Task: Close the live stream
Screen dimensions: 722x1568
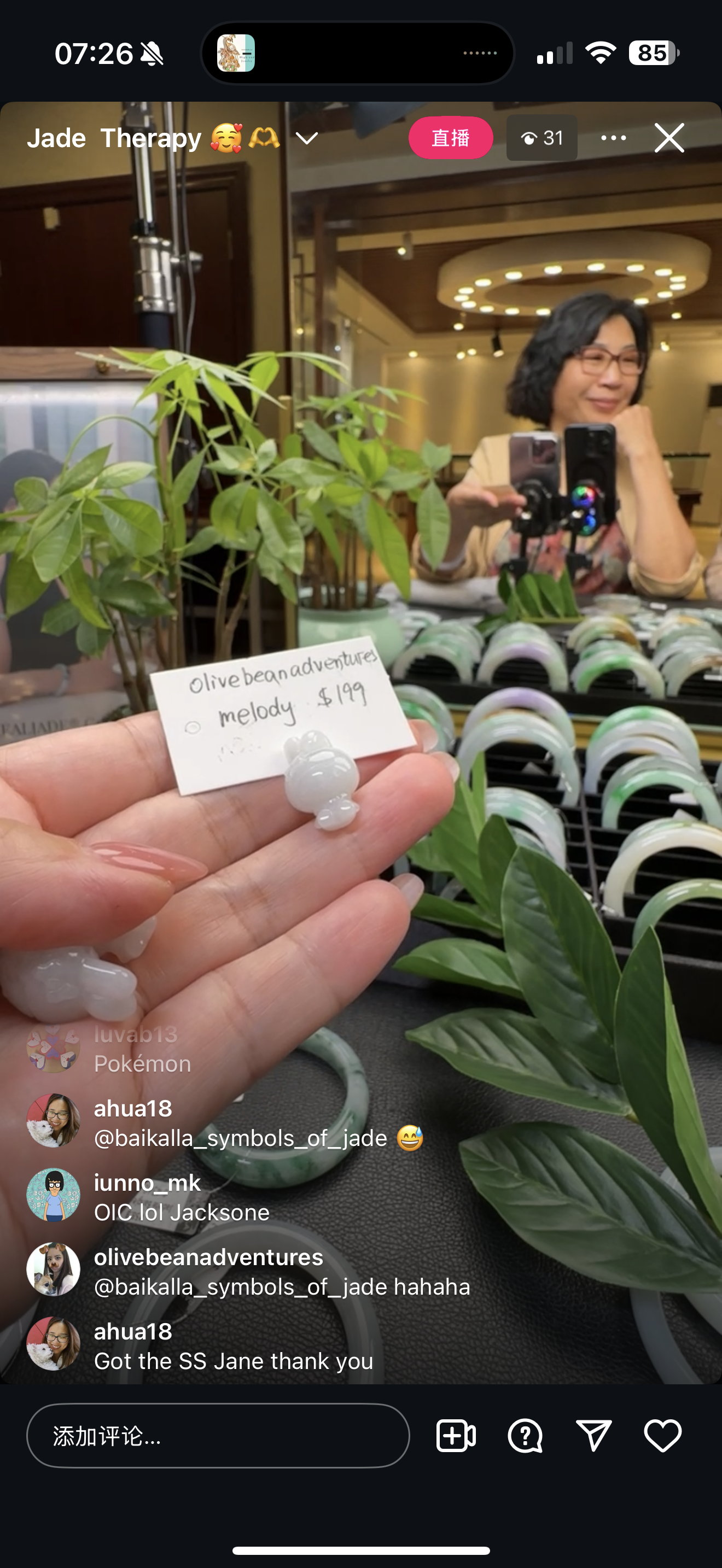Action: pyautogui.click(x=669, y=138)
